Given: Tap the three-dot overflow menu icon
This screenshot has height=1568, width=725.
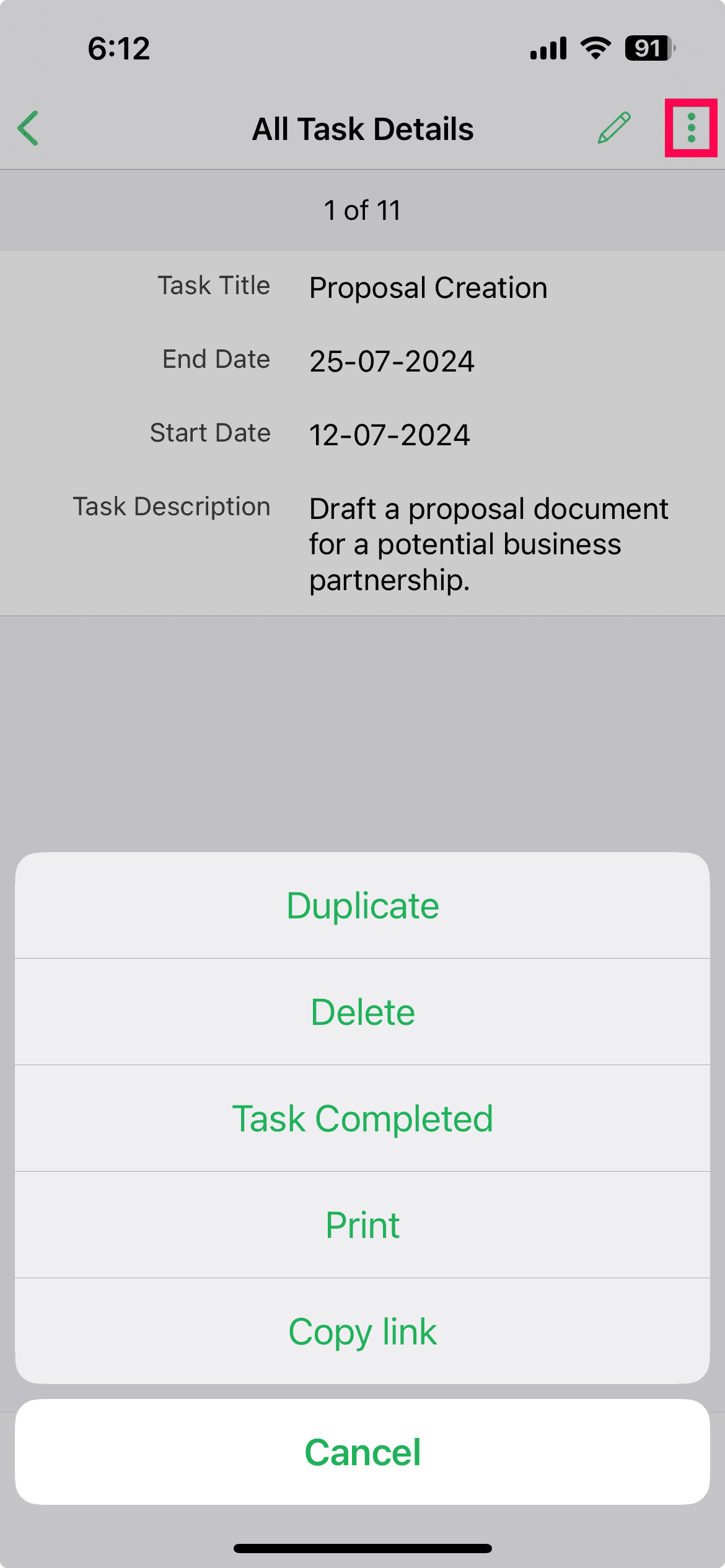Looking at the screenshot, I should (691, 128).
